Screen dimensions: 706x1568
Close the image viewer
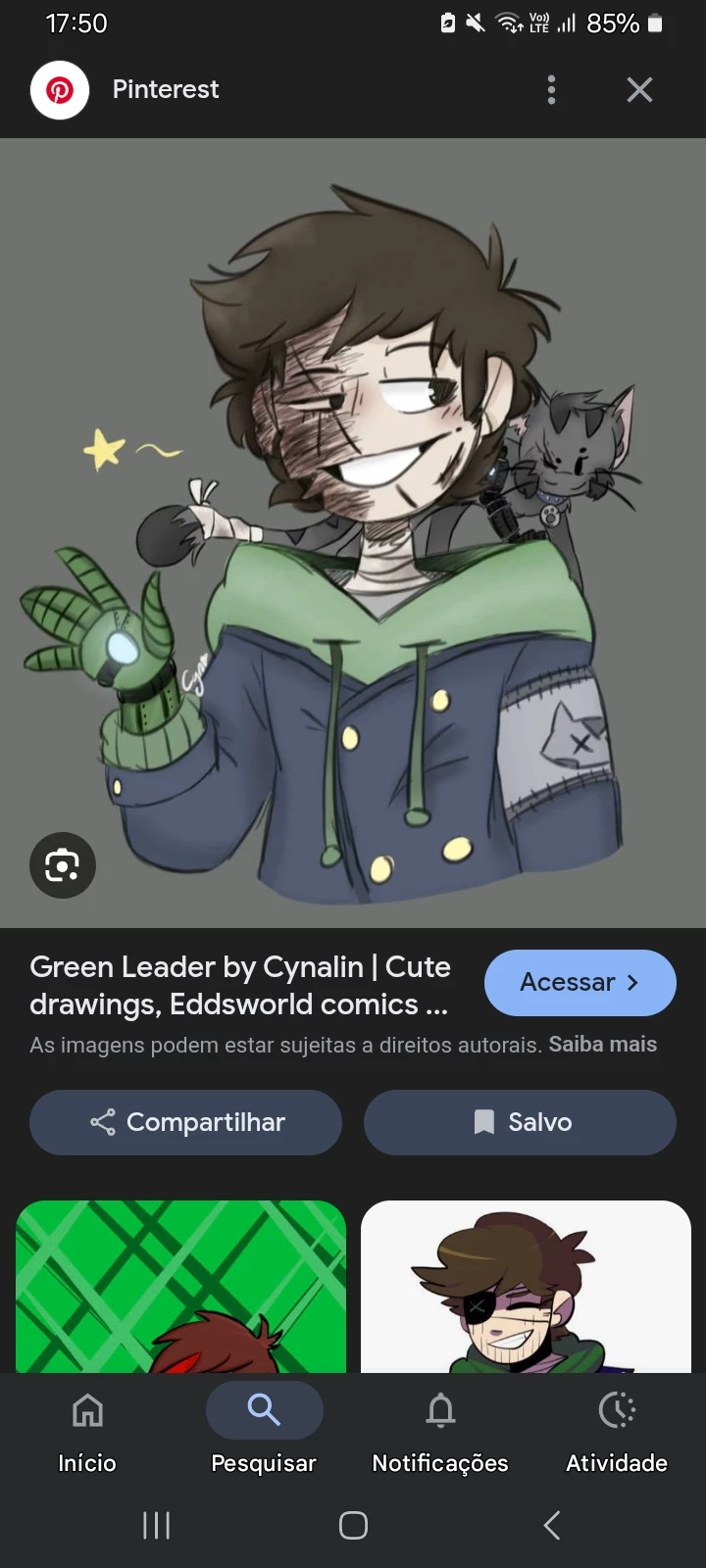[639, 90]
